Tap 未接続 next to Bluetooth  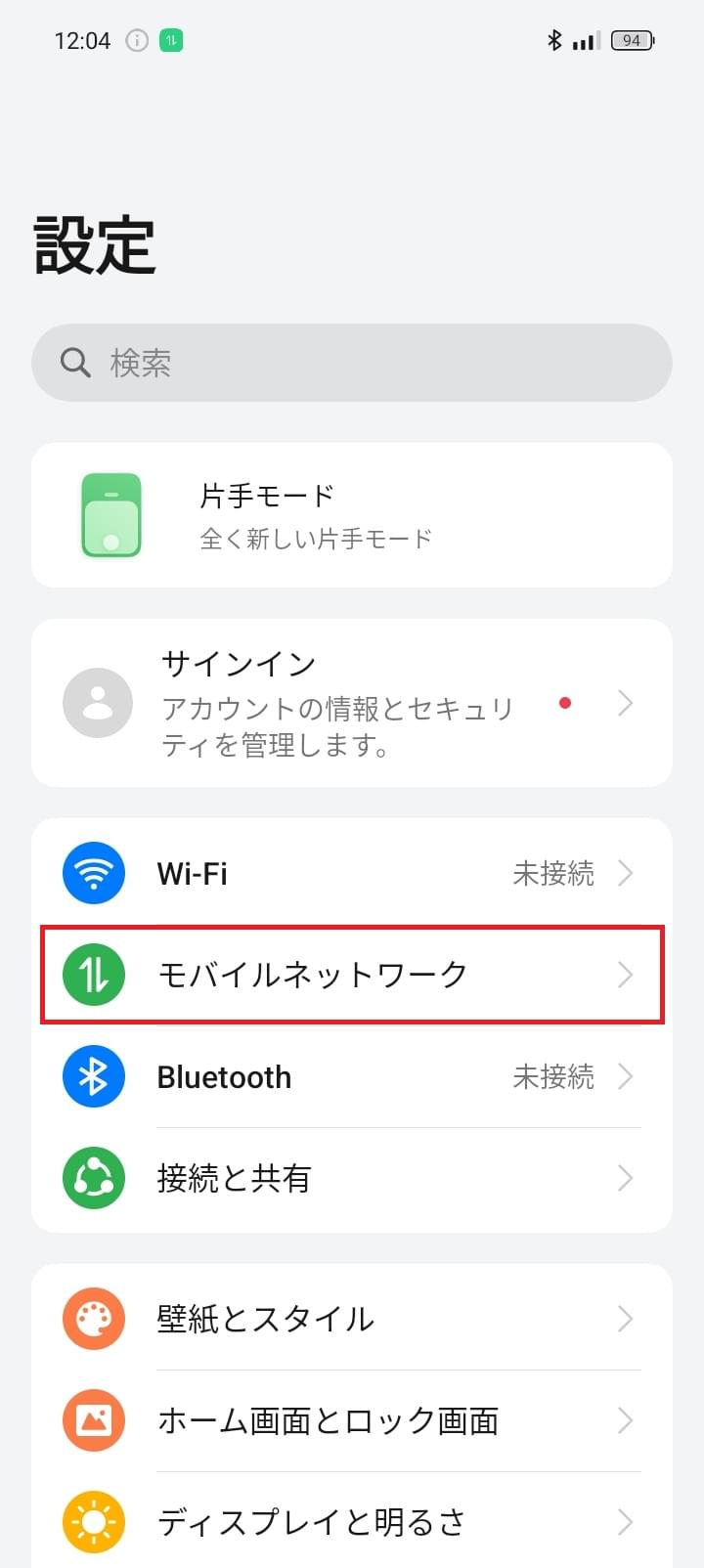[x=552, y=1076]
